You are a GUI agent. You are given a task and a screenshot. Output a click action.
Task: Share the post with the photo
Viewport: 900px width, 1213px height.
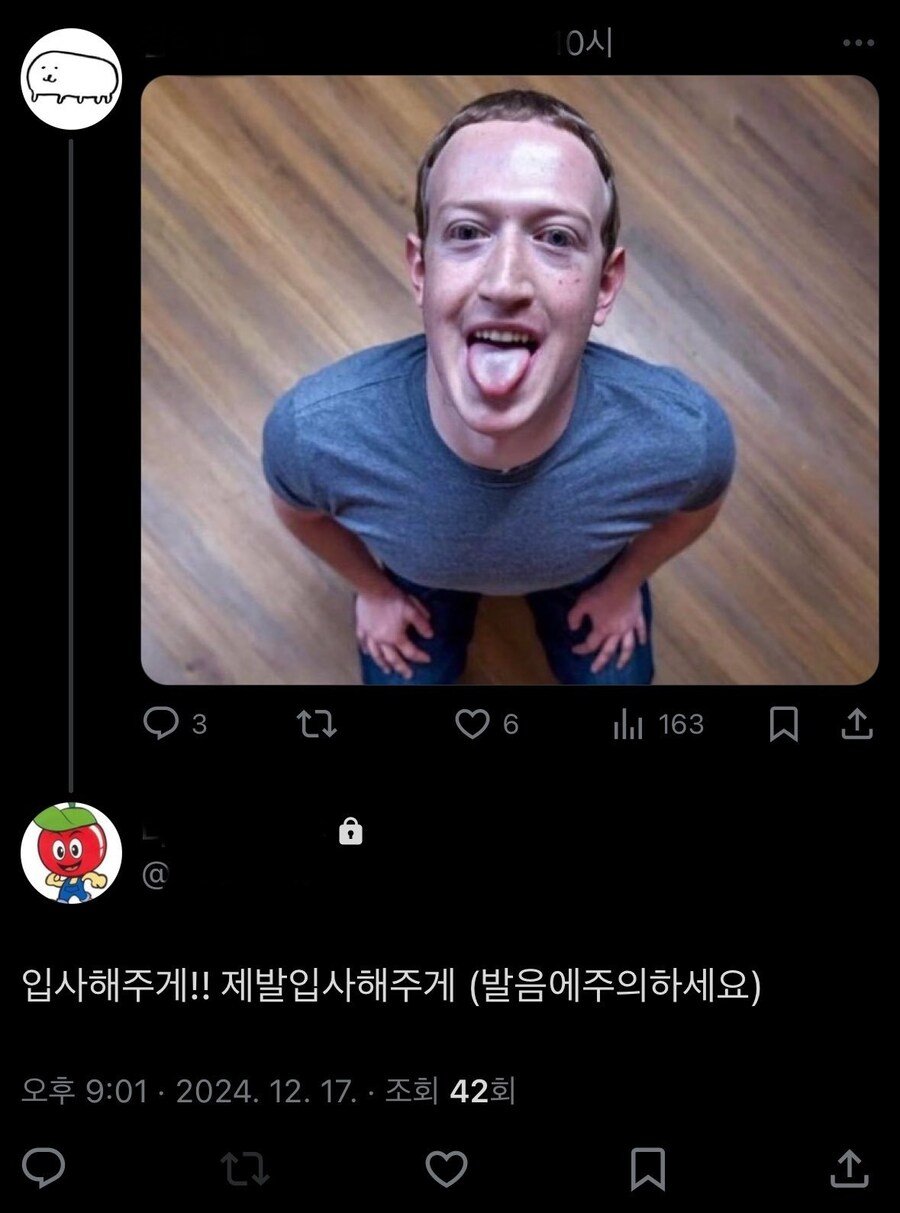(856, 724)
